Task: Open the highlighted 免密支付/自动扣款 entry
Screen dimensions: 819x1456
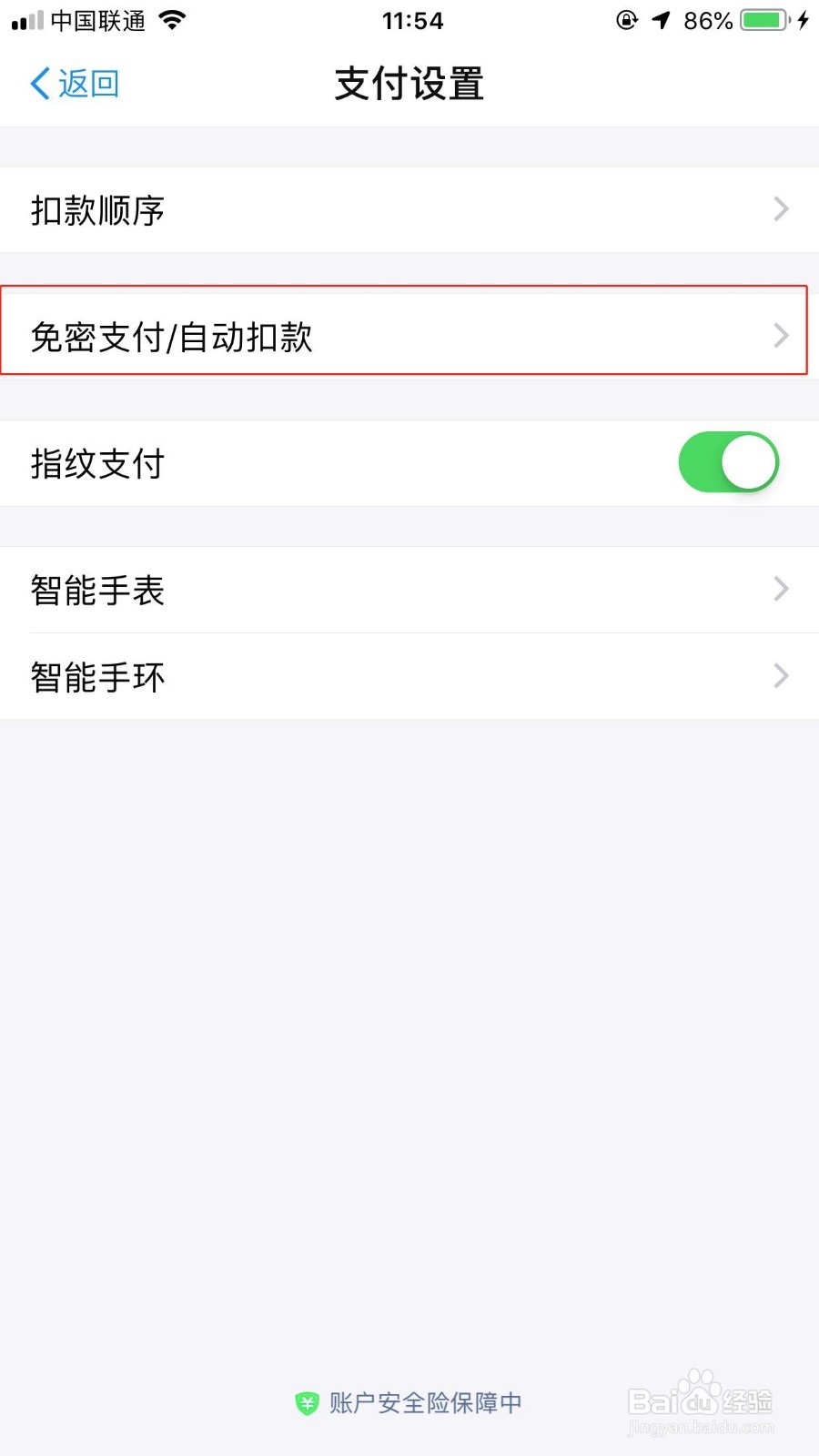Action: (409, 335)
